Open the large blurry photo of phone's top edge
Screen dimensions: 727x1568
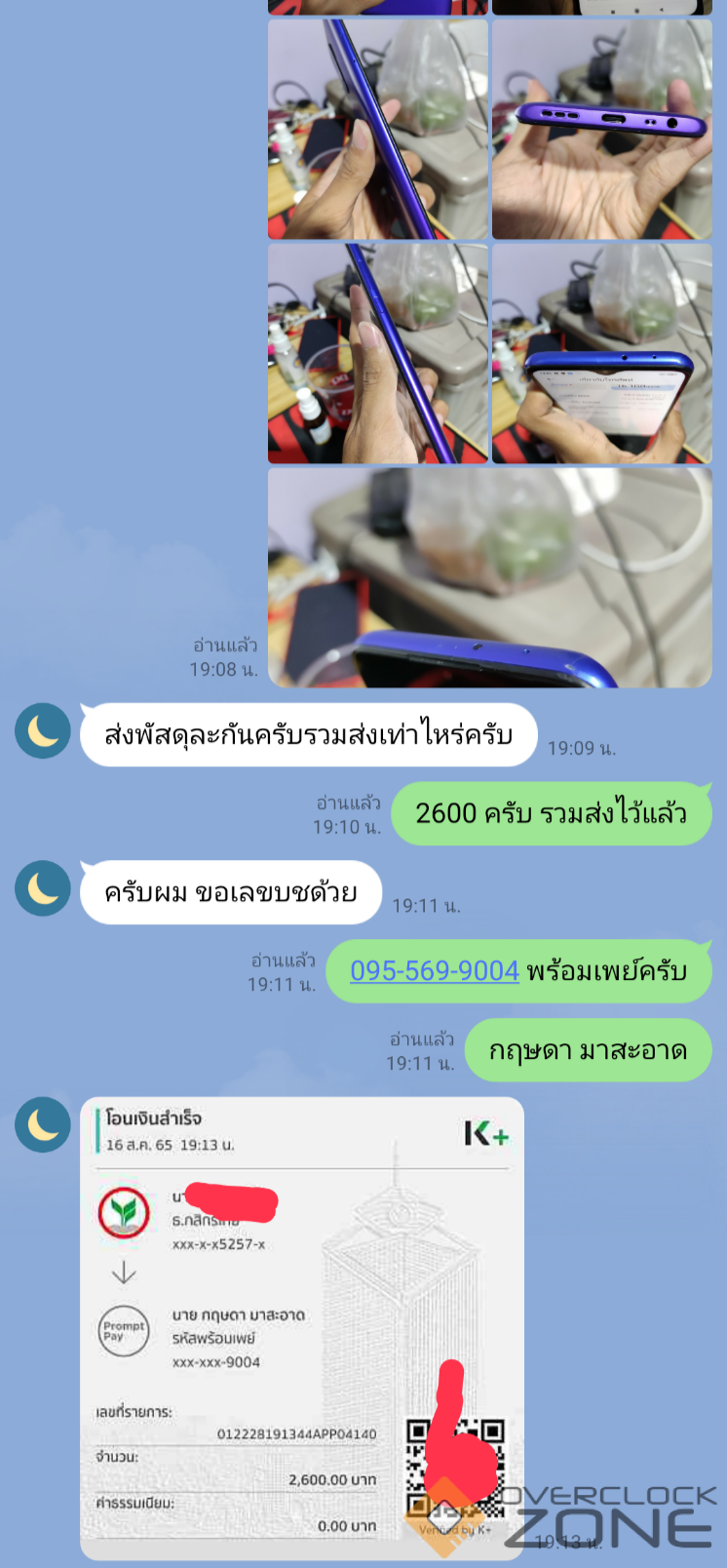click(490, 578)
